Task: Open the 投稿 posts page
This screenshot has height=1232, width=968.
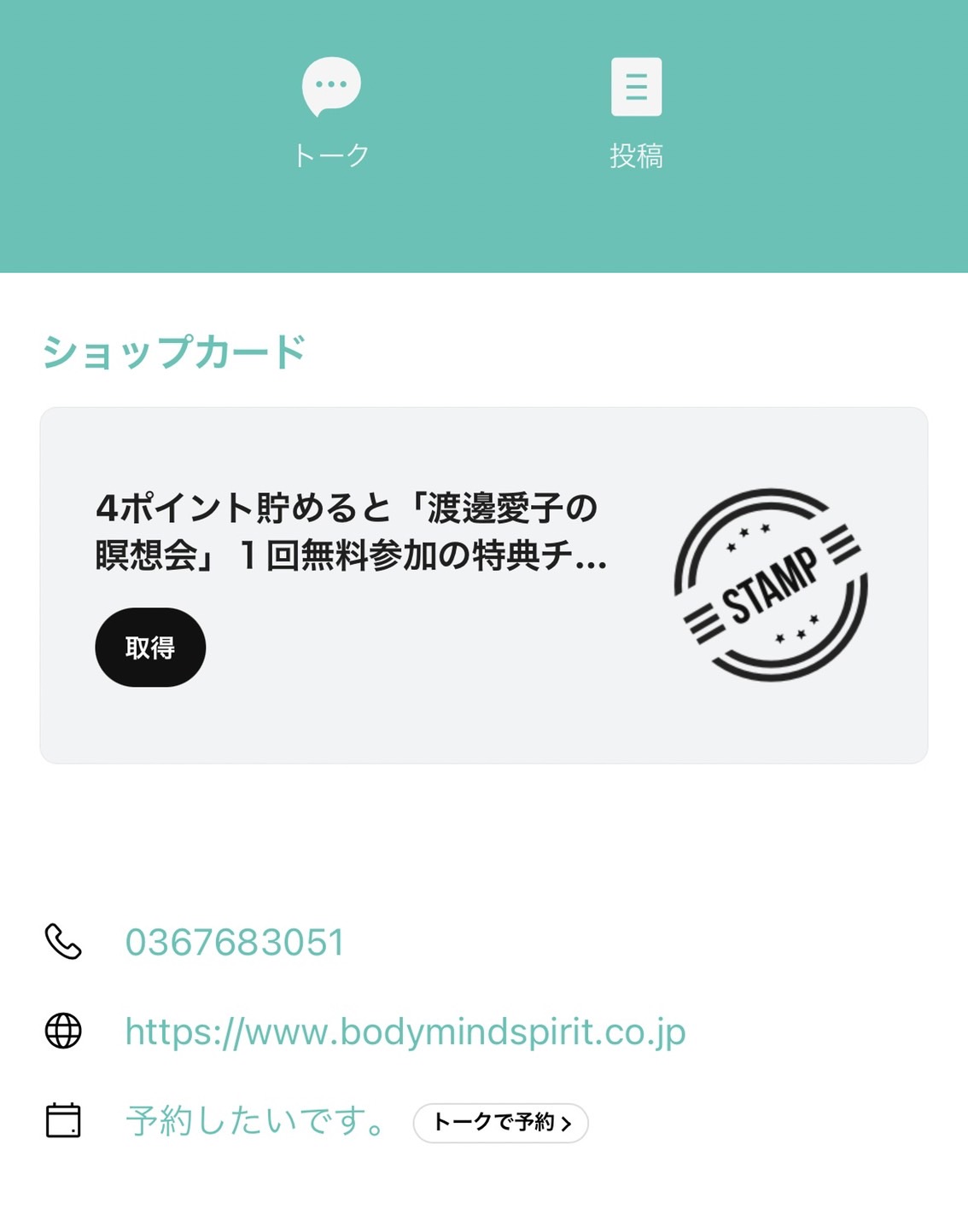Action: point(636,111)
